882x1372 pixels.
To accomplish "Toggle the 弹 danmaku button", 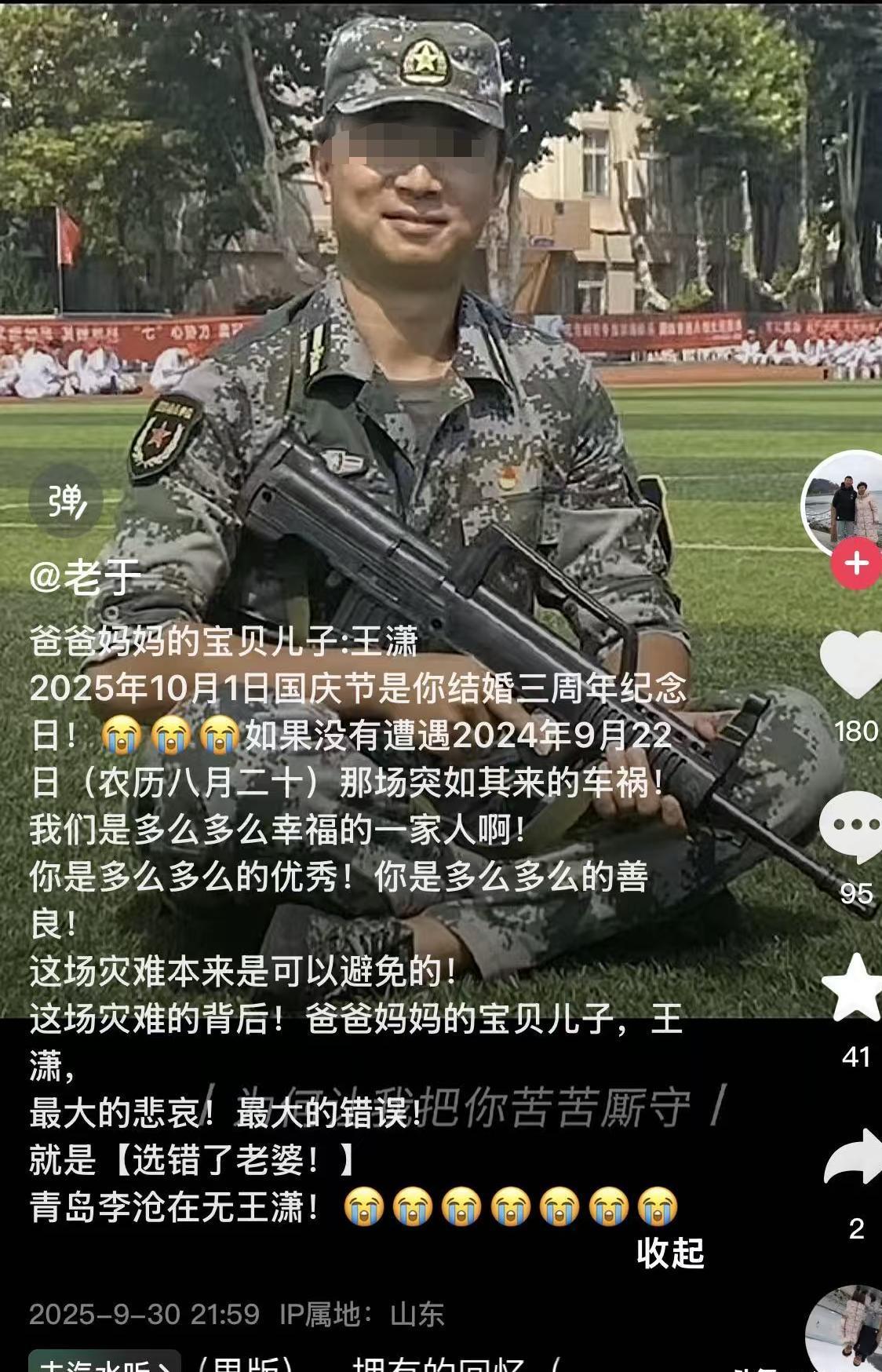I will click(66, 500).
